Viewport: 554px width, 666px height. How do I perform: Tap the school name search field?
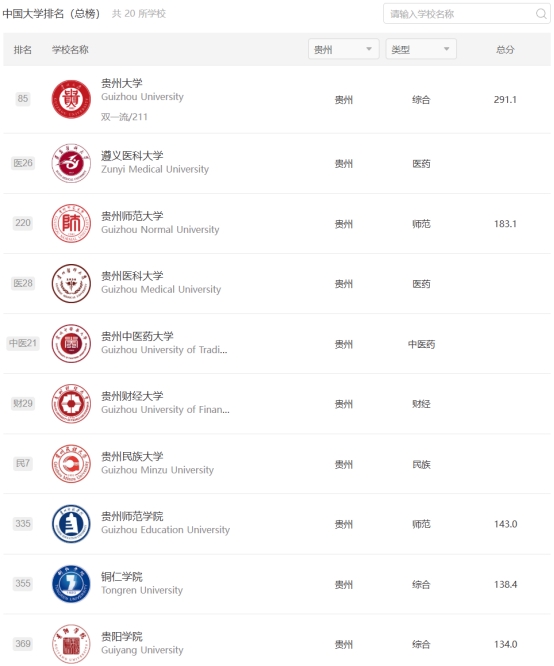point(466,14)
